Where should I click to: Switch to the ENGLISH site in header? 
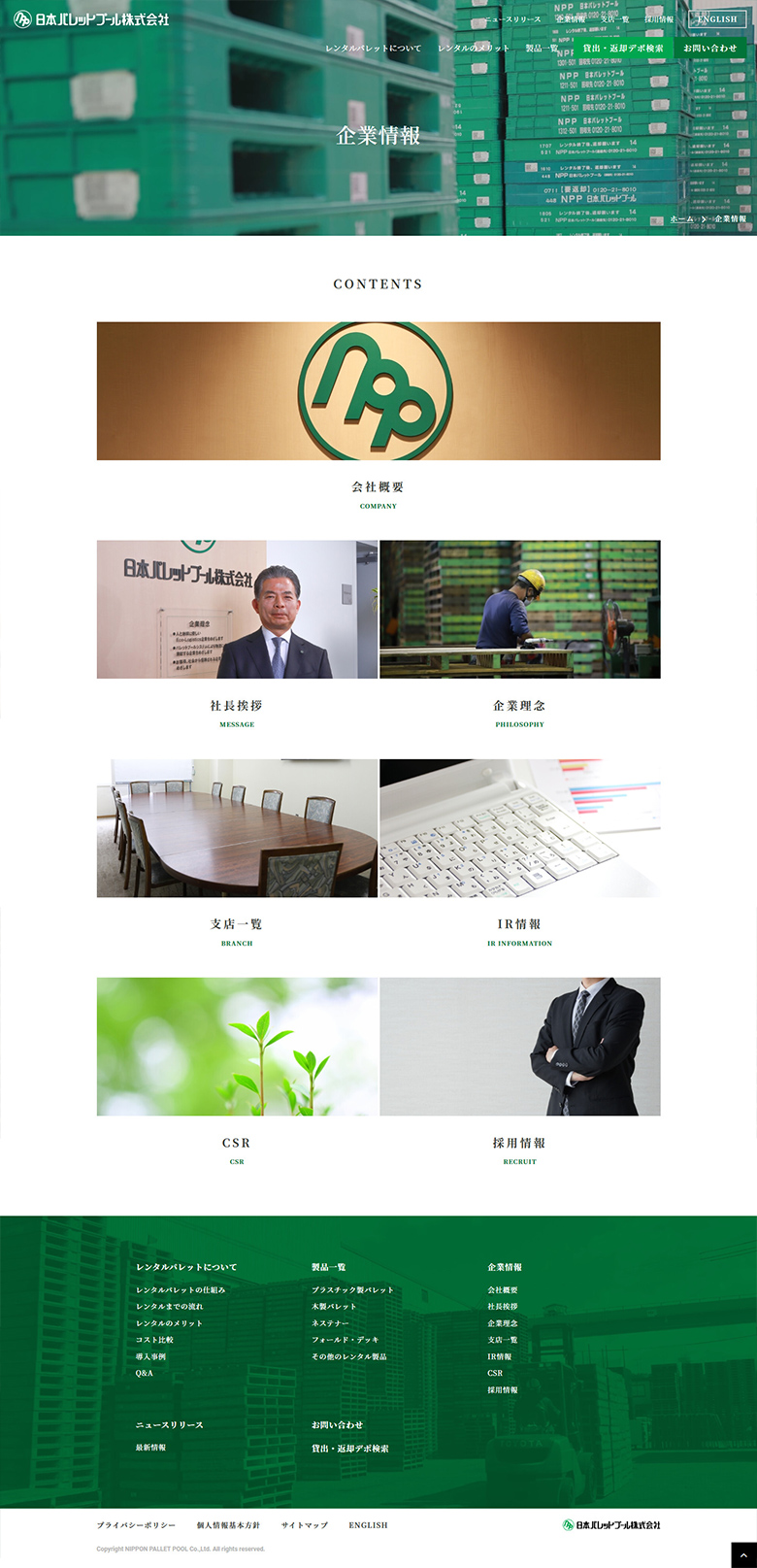717,19
